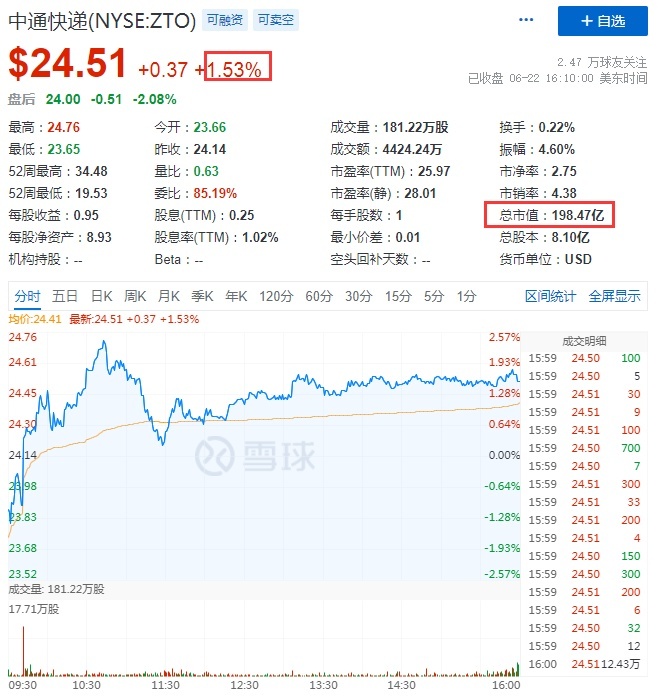Switch to the 五日 chart tab
This screenshot has height=699, width=659.
click(x=65, y=296)
